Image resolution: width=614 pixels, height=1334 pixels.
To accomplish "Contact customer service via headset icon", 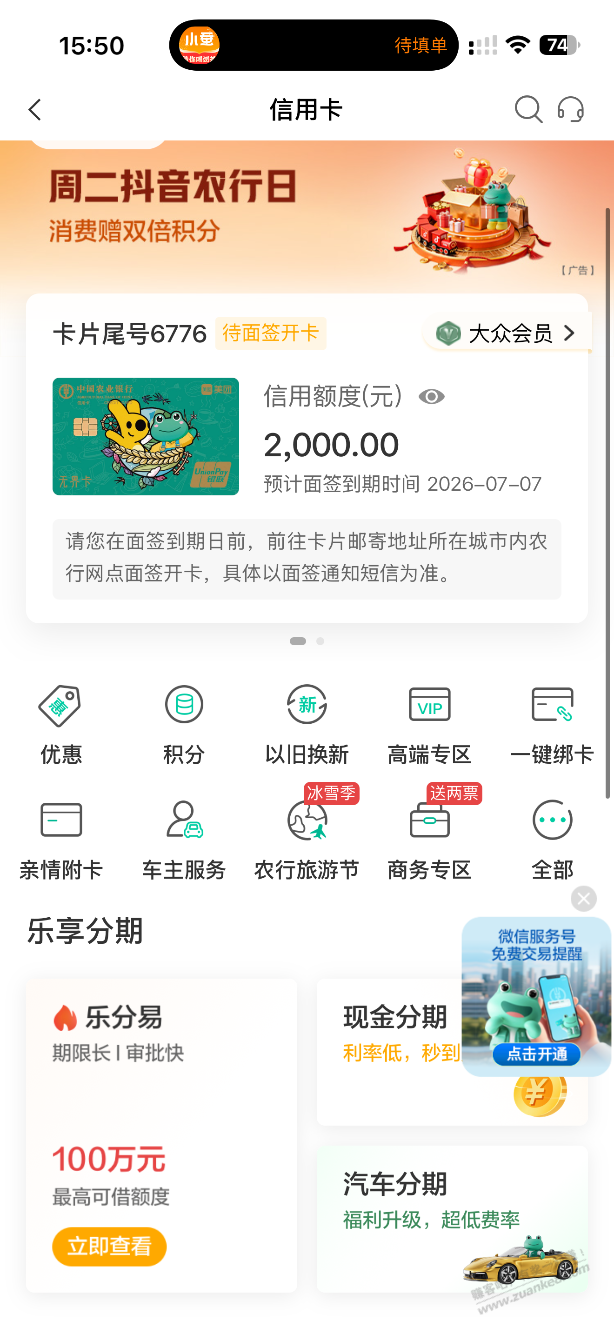I will tap(571, 109).
